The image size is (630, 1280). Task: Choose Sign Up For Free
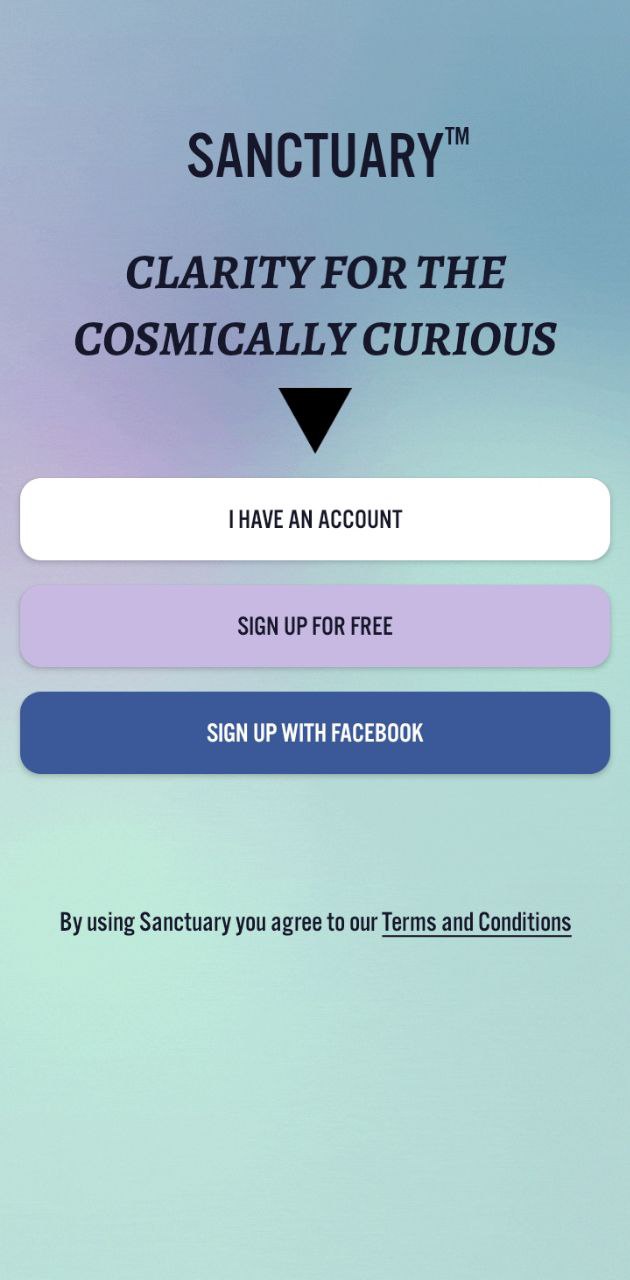point(315,626)
